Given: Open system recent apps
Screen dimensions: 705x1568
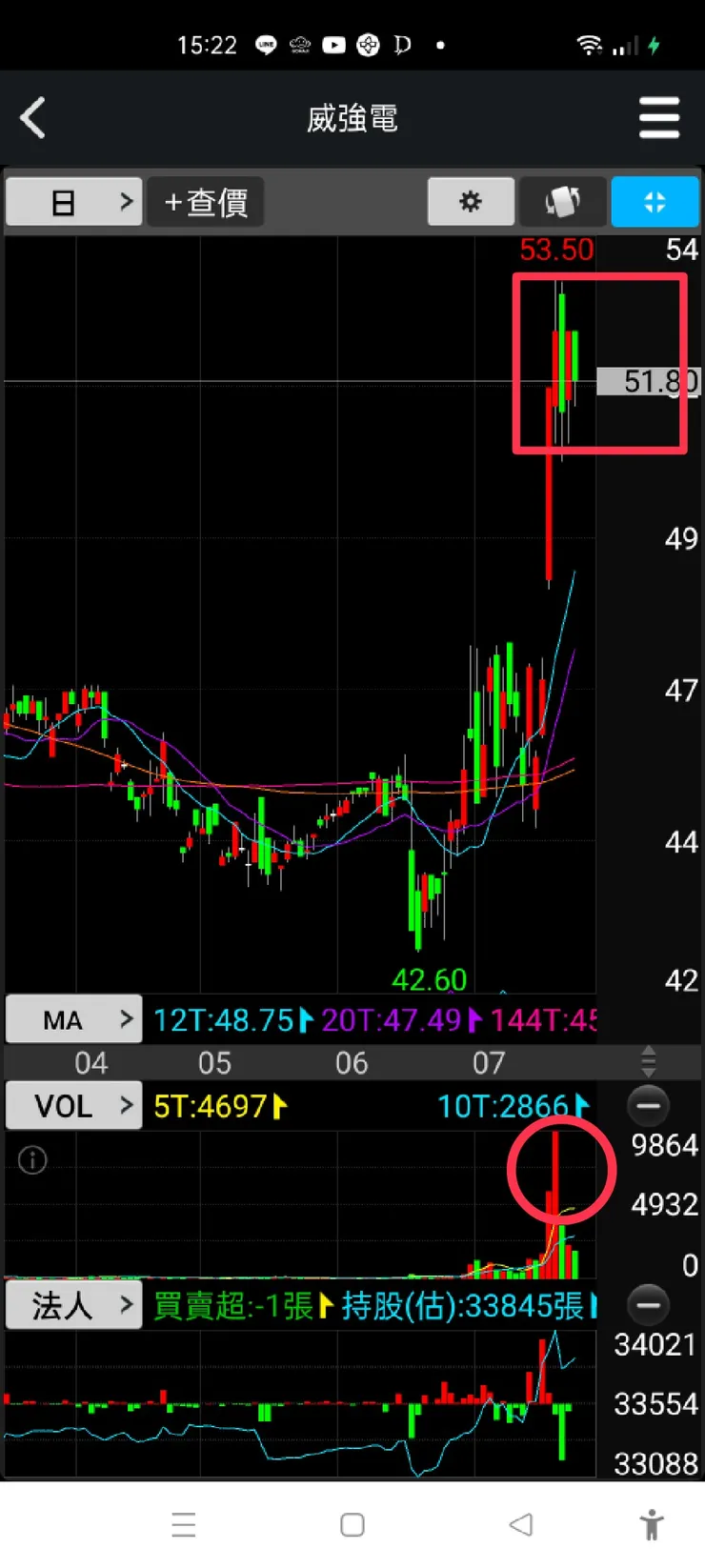Looking at the screenshot, I should 184,1524.
